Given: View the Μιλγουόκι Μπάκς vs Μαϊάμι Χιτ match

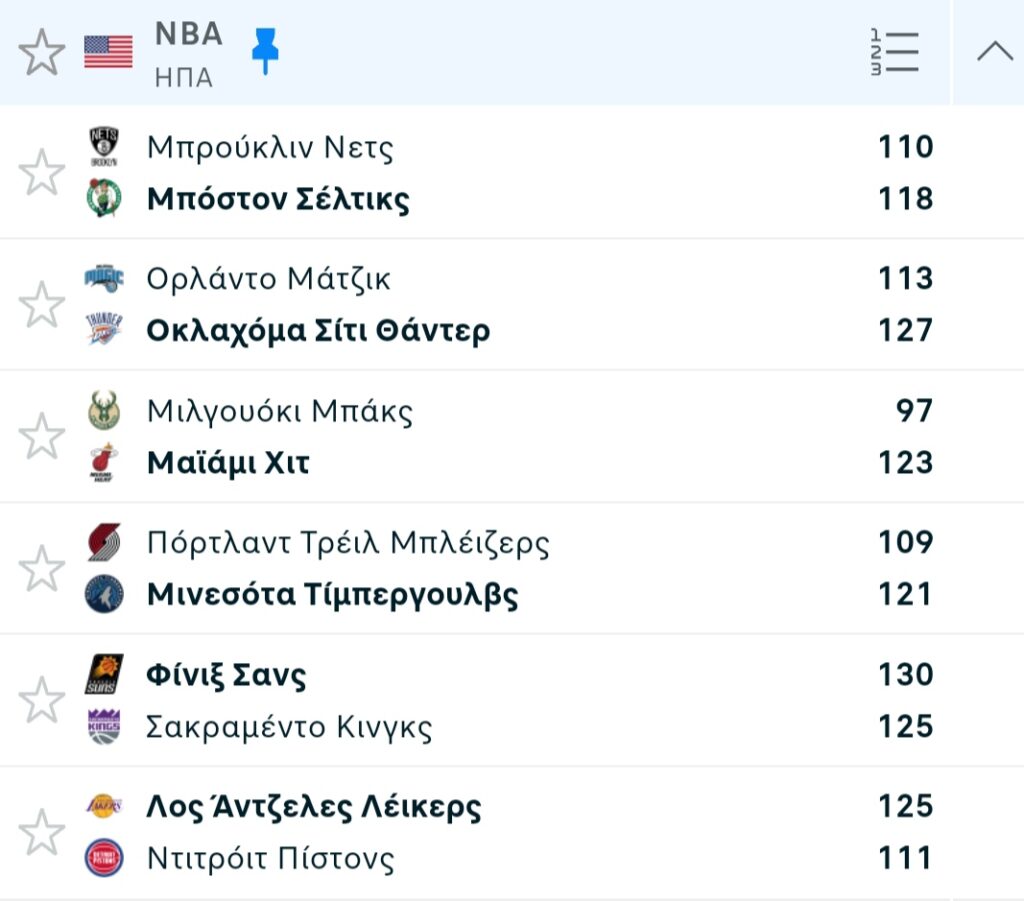Looking at the screenshot, I should point(500,437).
